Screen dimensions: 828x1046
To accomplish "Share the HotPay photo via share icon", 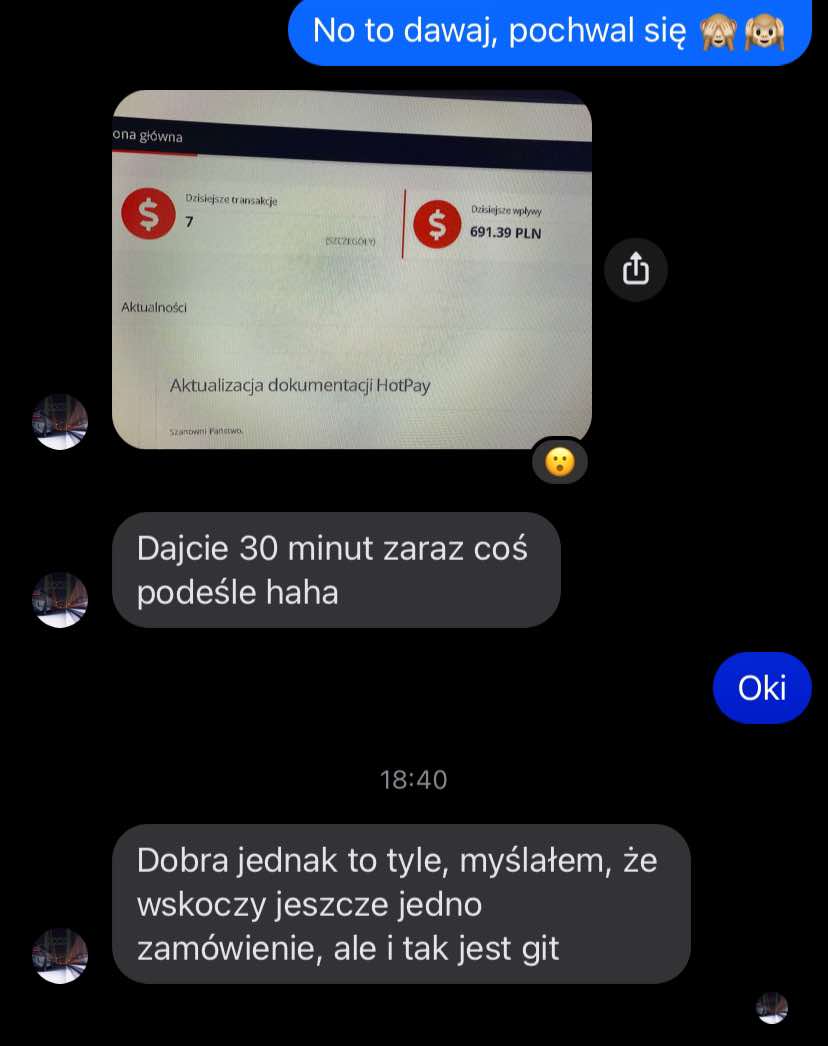I will (635, 269).
